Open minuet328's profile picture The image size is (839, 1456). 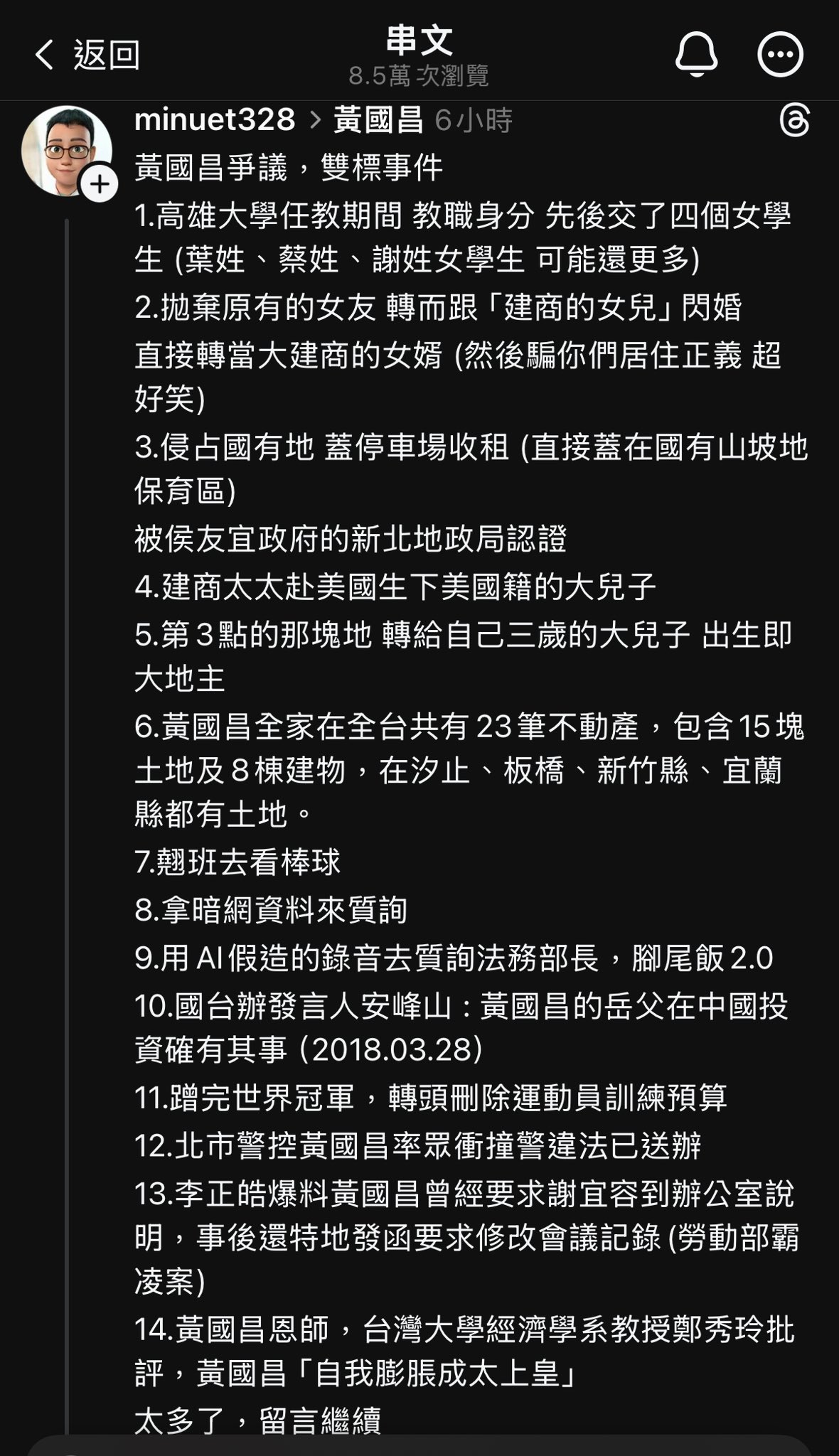67,151
